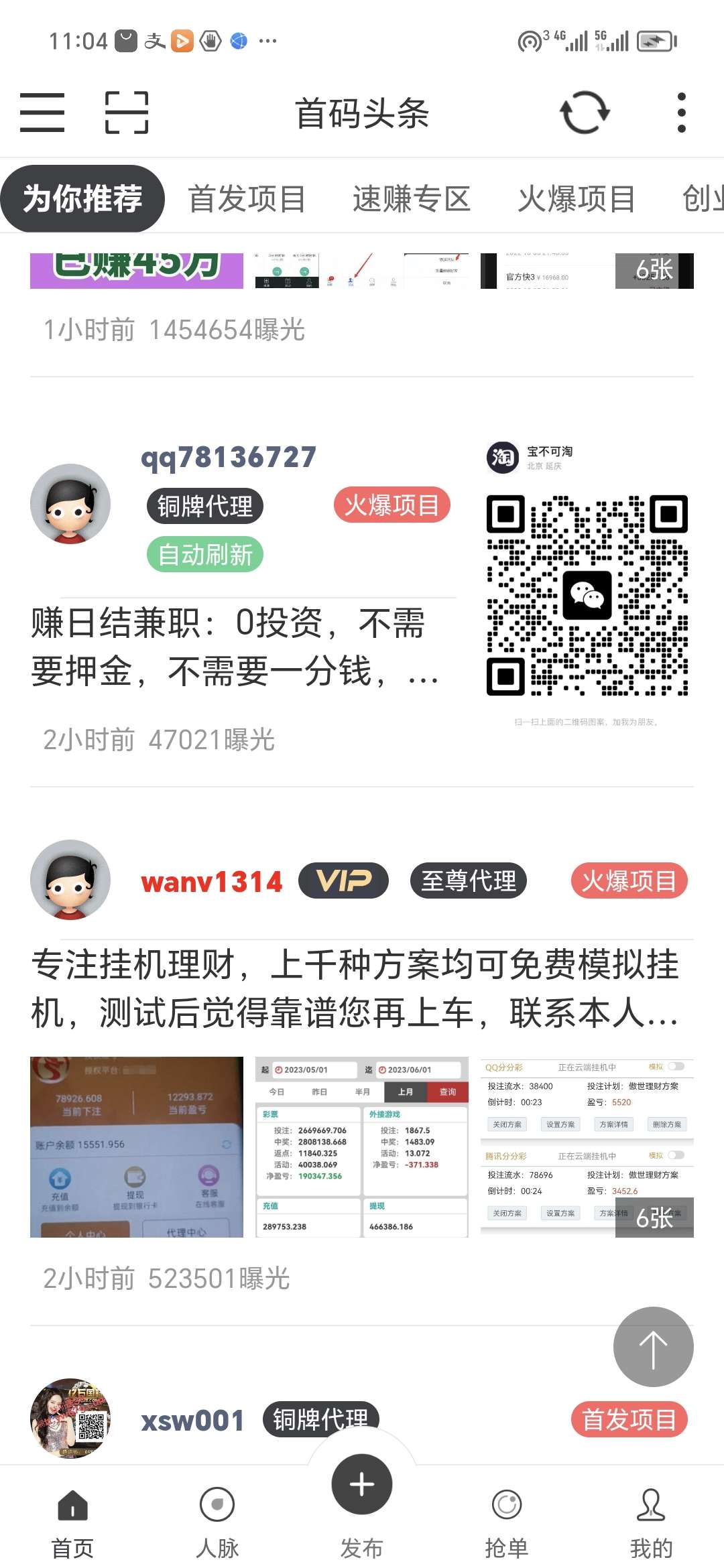724x1568 pixels.
Task: Open the three-dot overflow menu
Action: click(x=681, y=113)
